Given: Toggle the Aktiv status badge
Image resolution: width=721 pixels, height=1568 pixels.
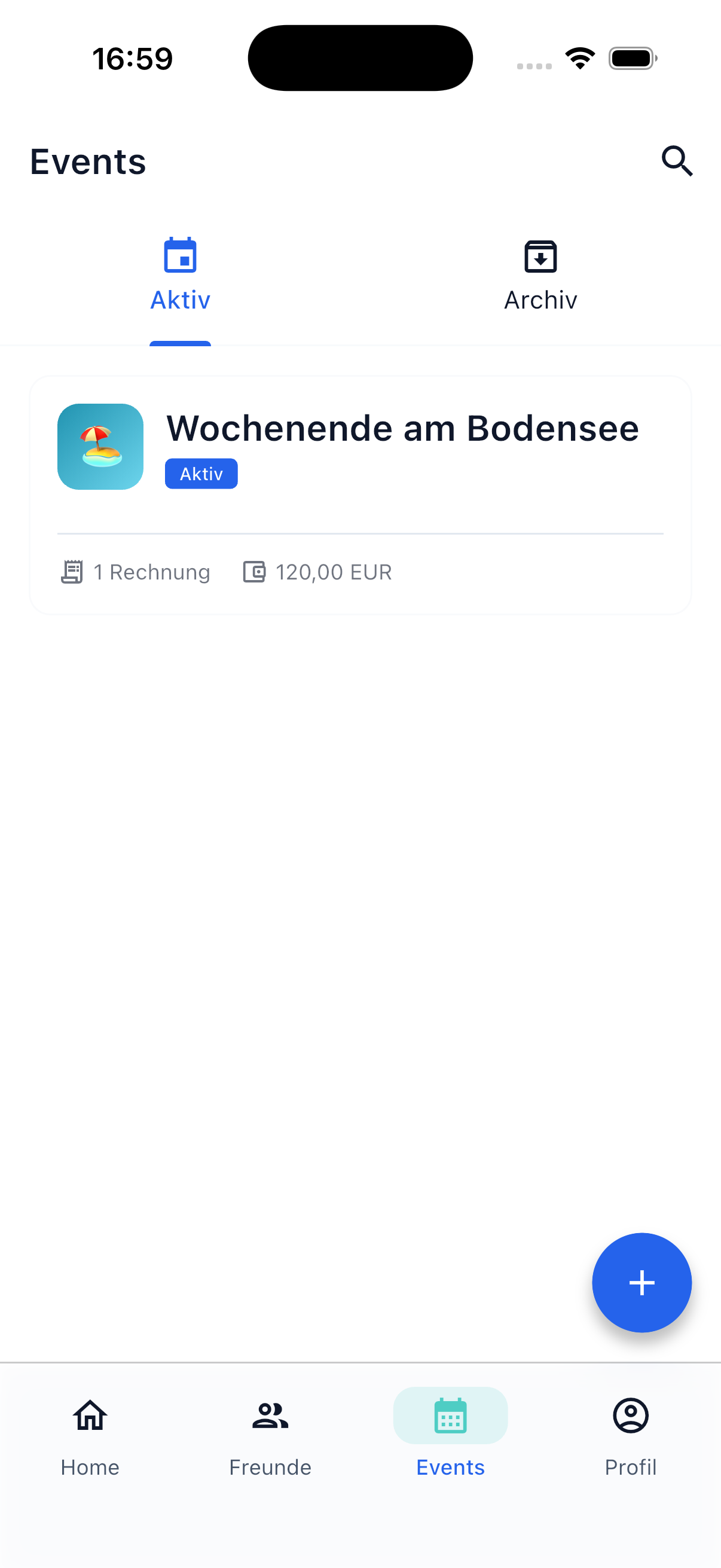Looking at the screenshot, I should 201,473.
